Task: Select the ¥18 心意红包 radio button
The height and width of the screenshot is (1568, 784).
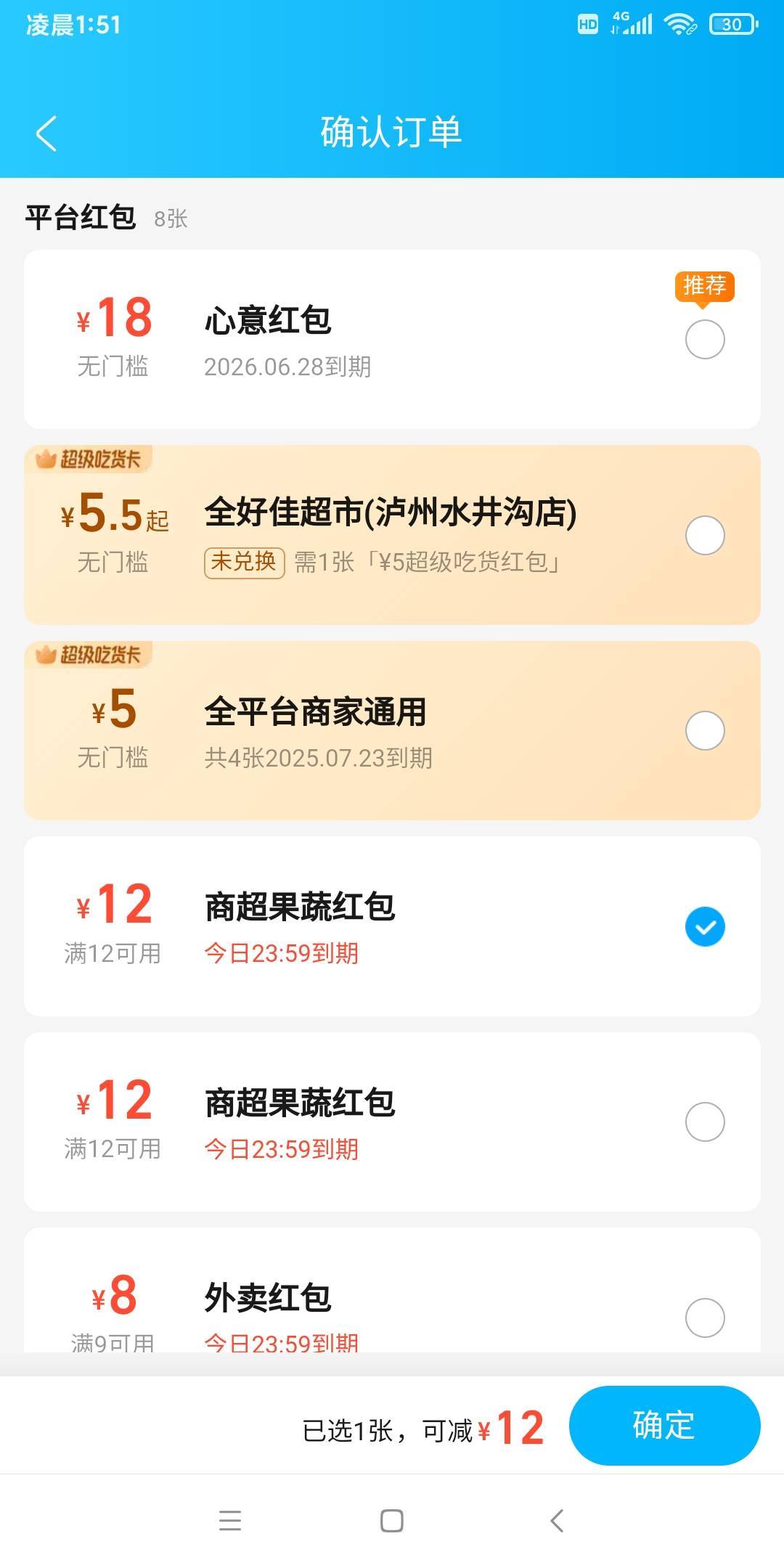Action: [x=705, y=339]
